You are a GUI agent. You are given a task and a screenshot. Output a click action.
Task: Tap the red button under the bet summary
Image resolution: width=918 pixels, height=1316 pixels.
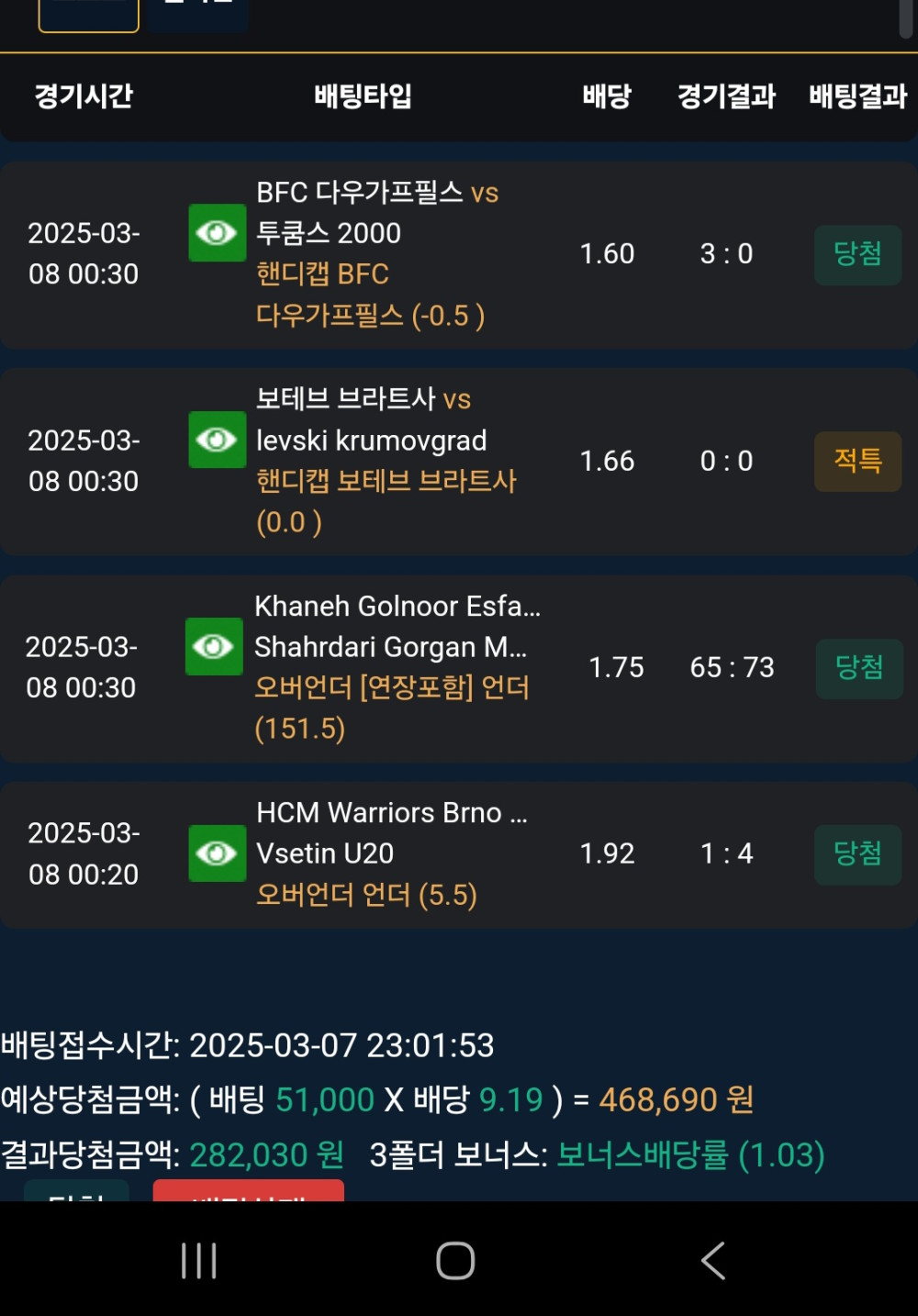point(248,1192)
